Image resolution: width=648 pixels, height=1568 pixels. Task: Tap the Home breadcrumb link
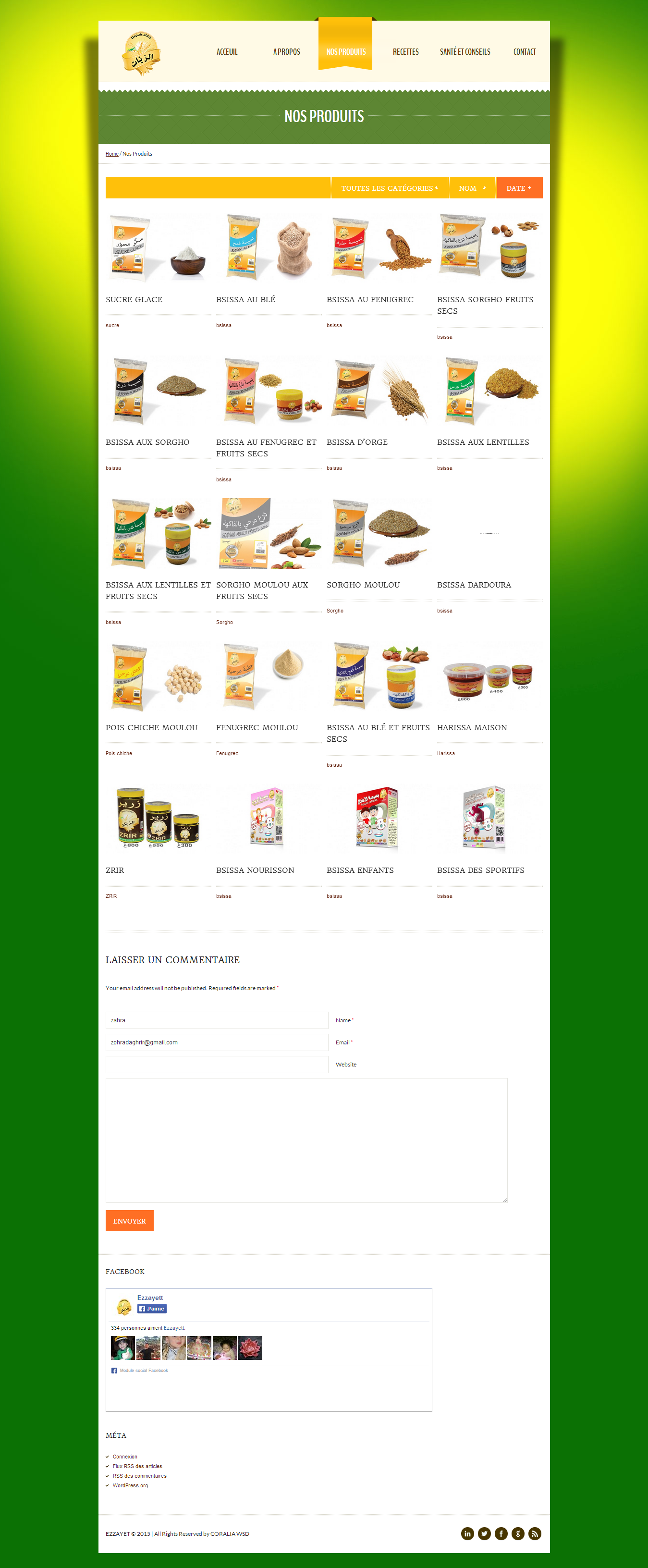(x=112, y=154)
